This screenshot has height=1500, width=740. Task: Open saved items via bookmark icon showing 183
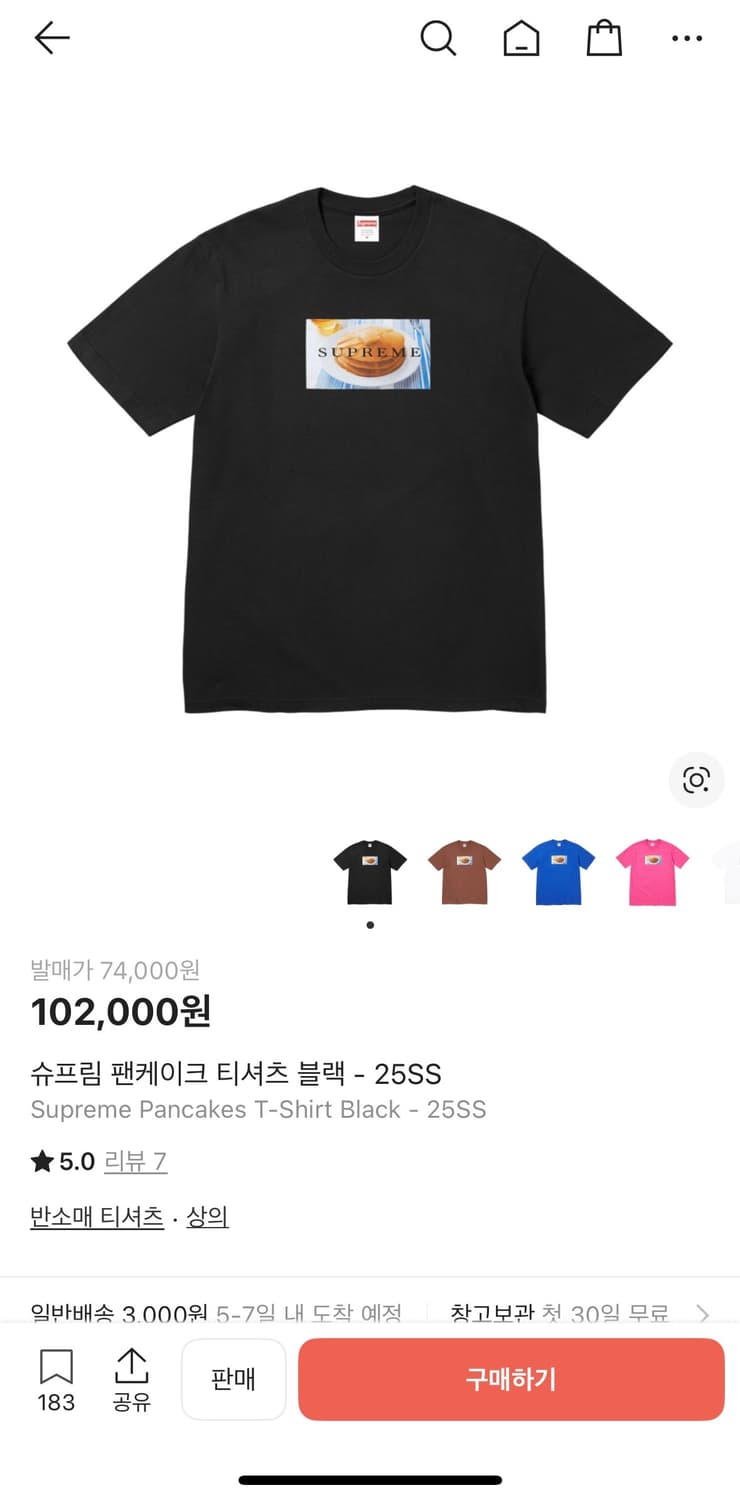57,1379
